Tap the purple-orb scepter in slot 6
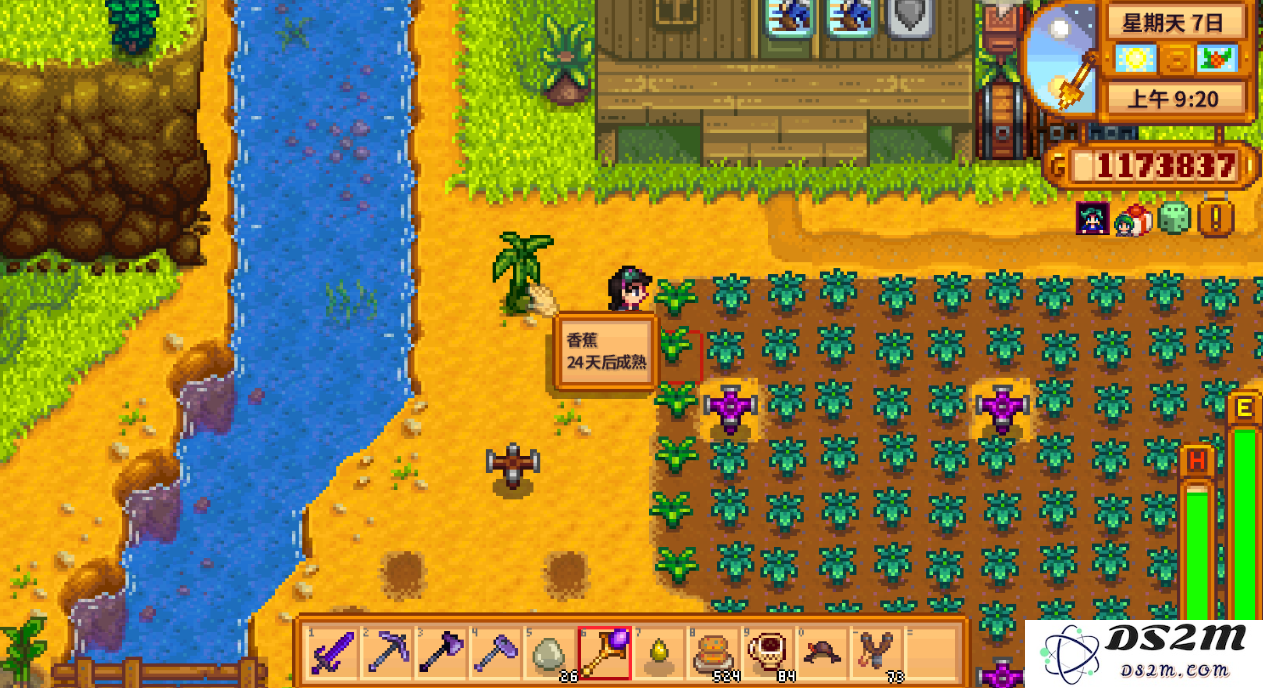This screenshot has height=688, width=1263. pyautogui.click(x=604, y=652)
